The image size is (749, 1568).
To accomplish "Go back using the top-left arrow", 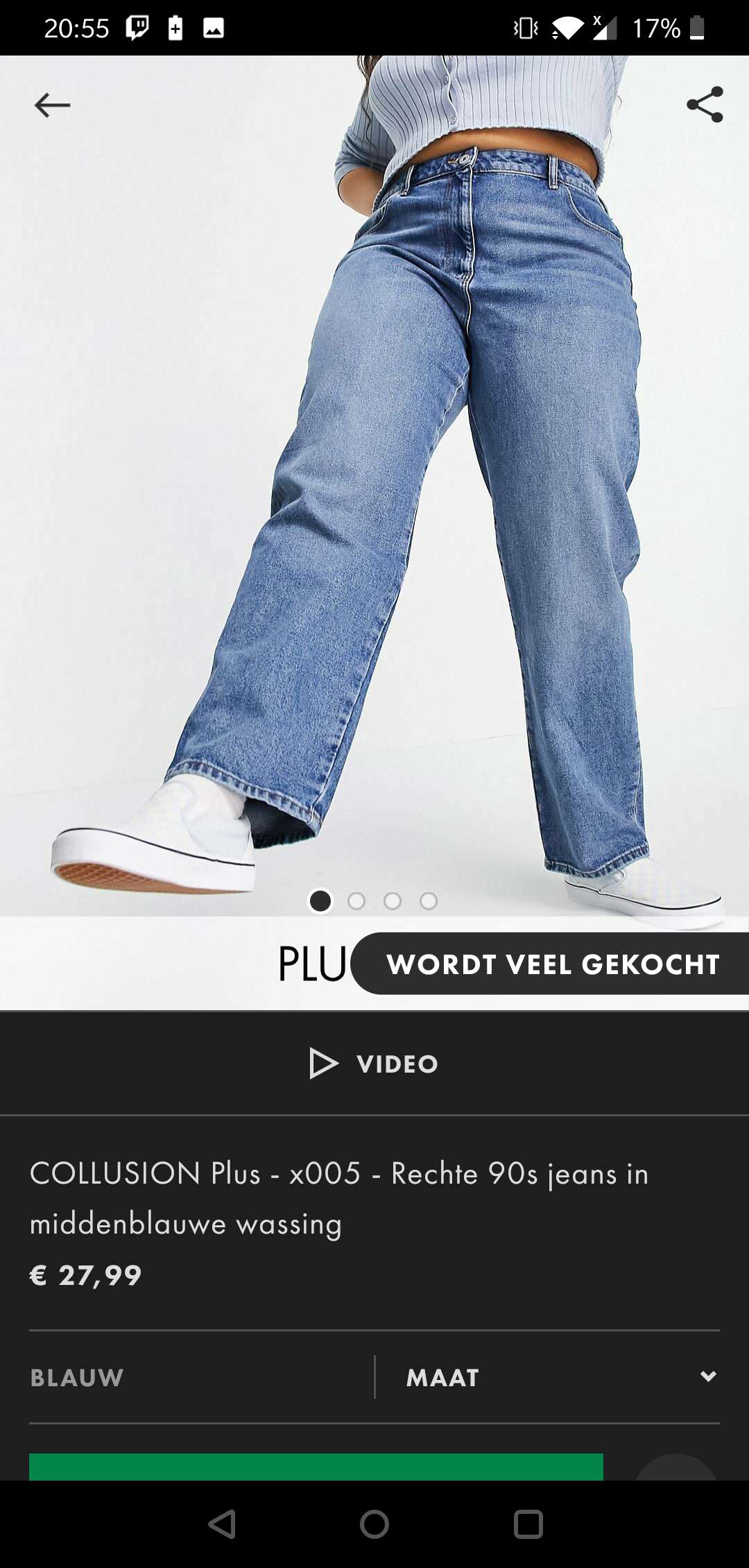I will tap(52, 105).
